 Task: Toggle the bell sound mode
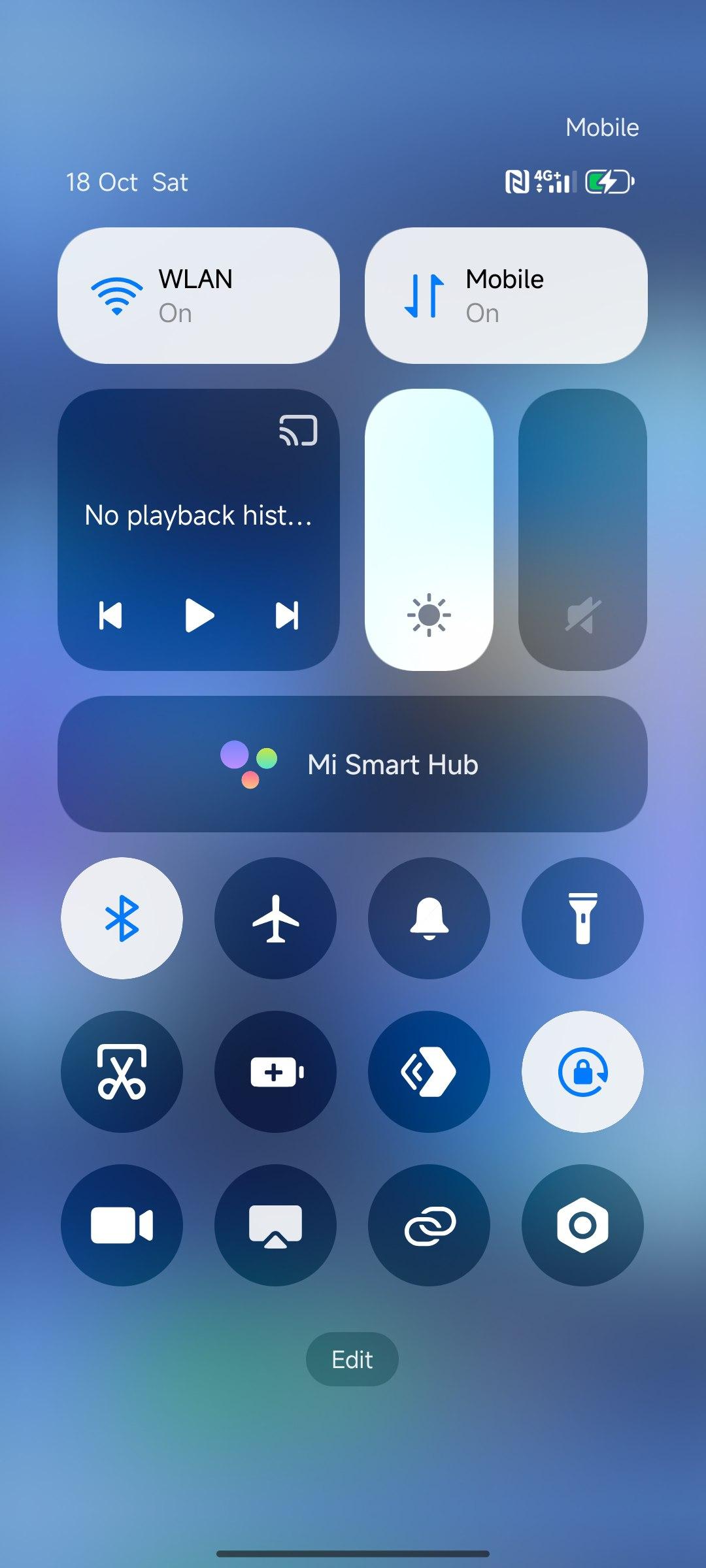429,918
